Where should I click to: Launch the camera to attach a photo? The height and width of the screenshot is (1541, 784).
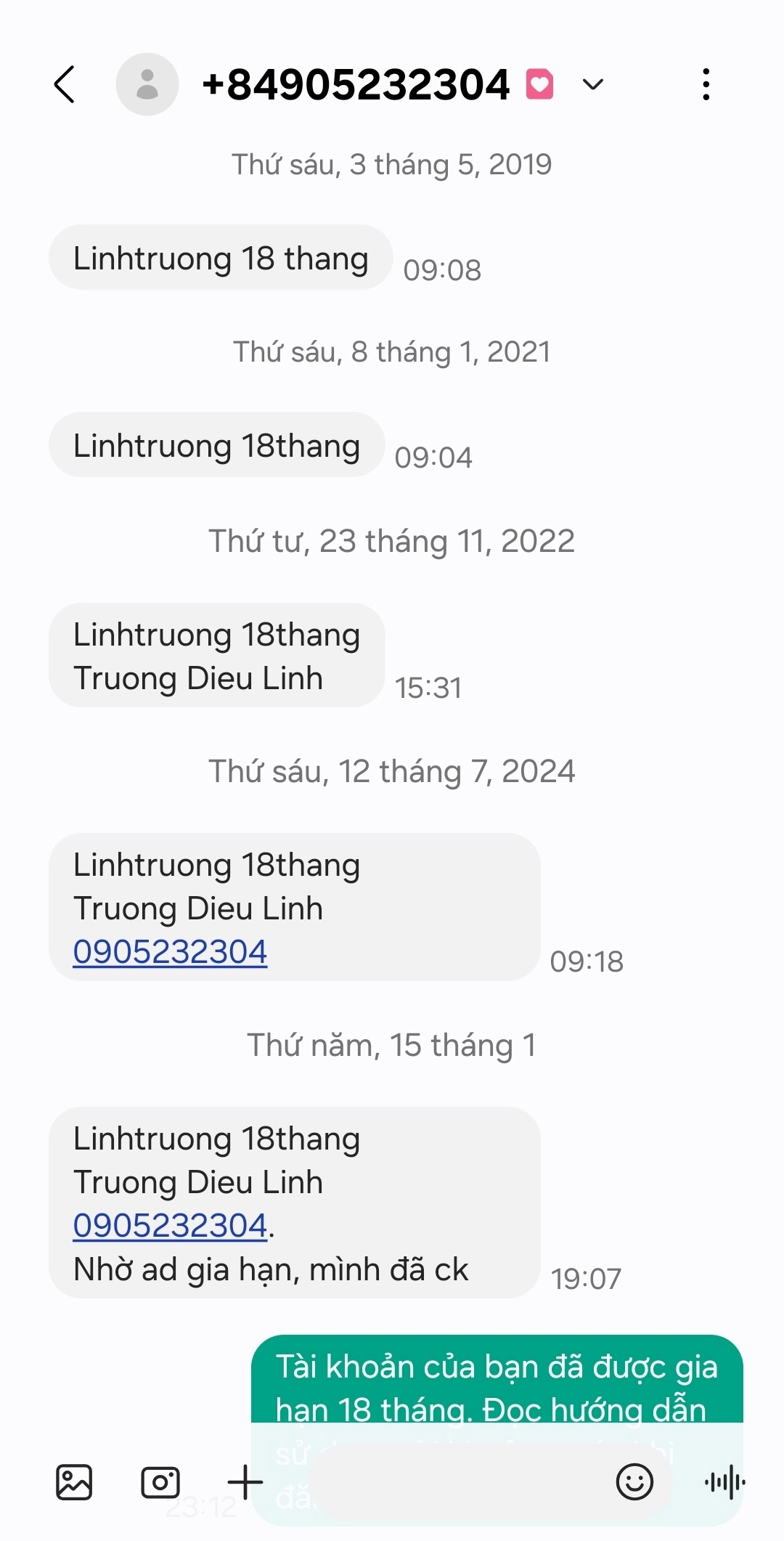[x=160, y=1482]
